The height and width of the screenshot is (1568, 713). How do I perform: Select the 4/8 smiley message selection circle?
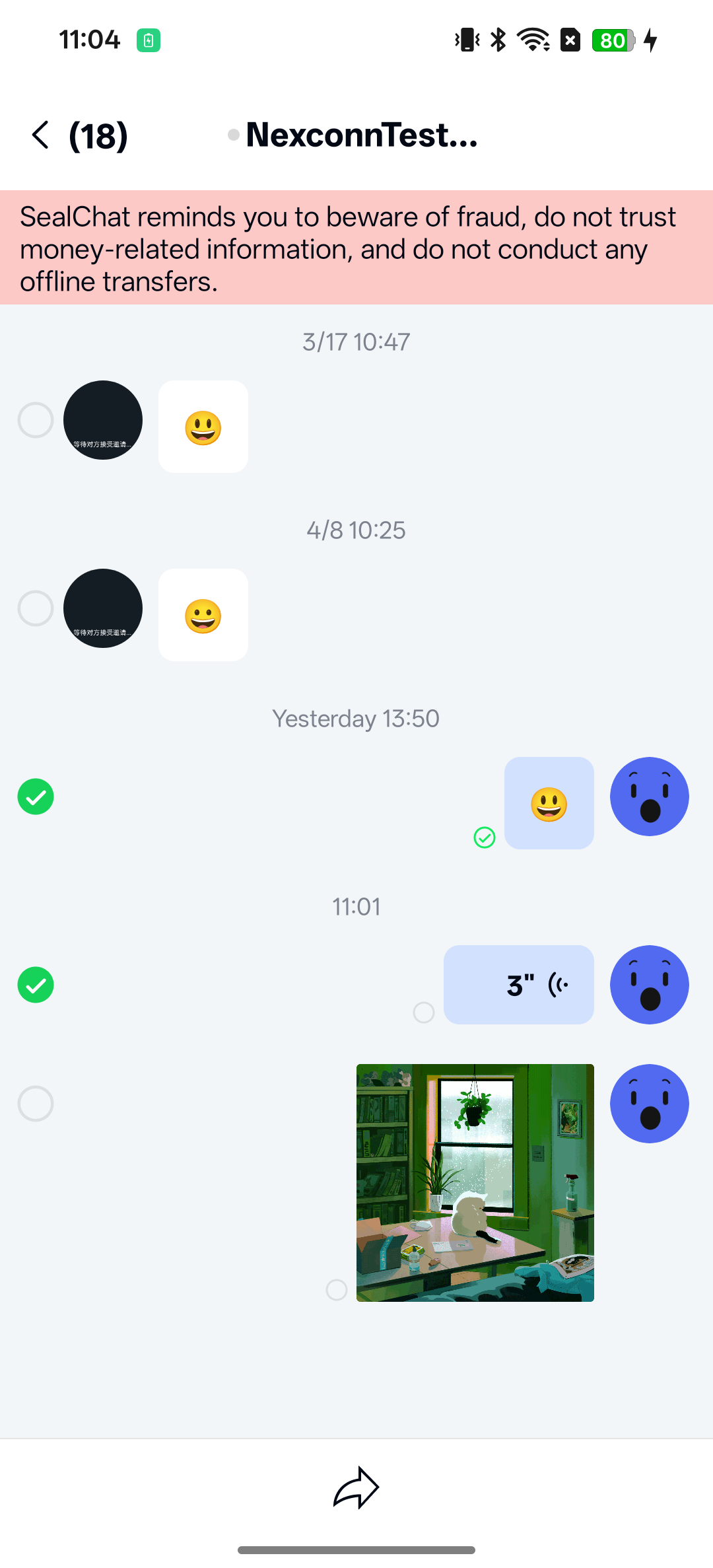click(x=36, y=608)
